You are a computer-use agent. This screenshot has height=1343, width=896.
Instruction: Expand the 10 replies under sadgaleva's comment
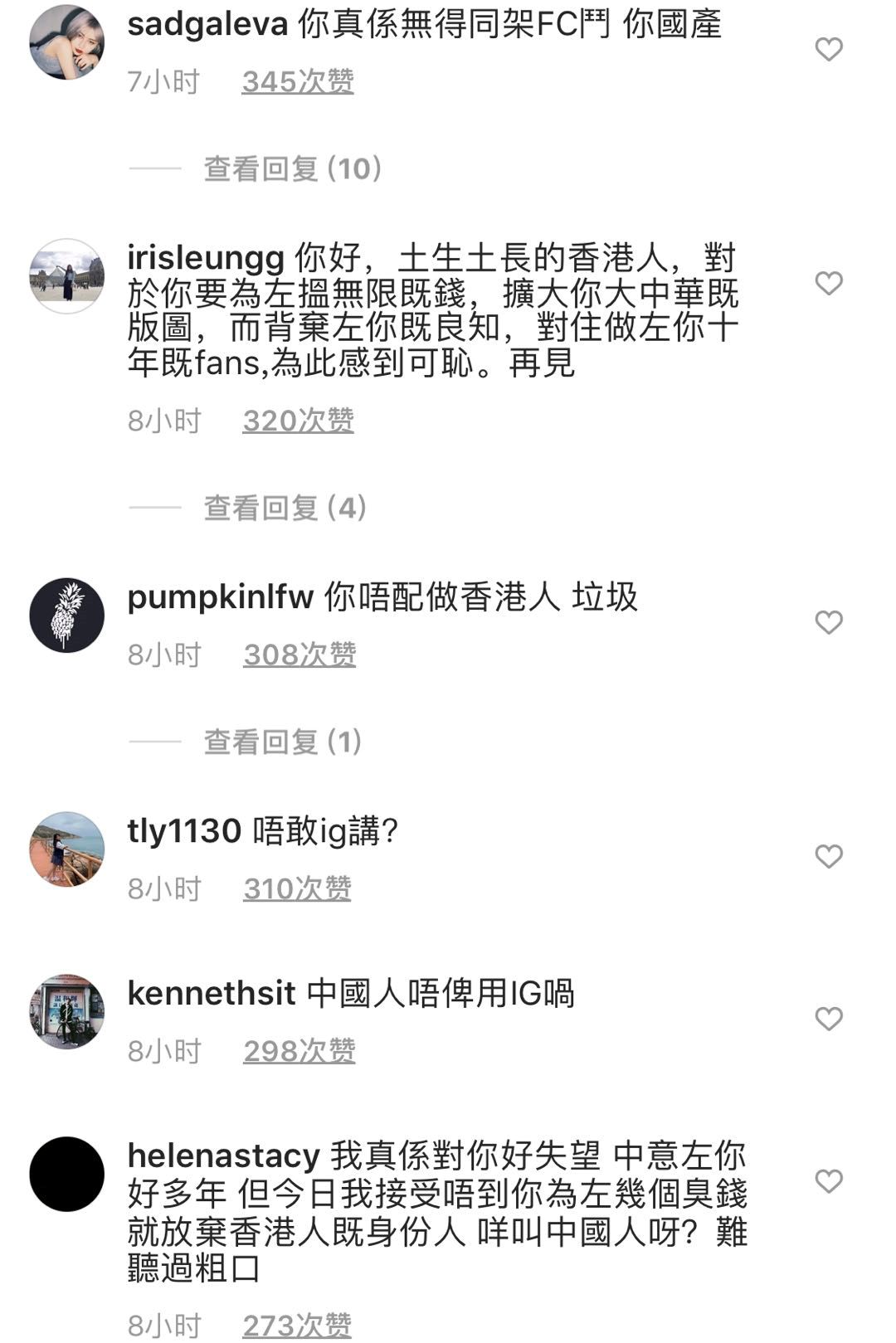coord(292,169)
